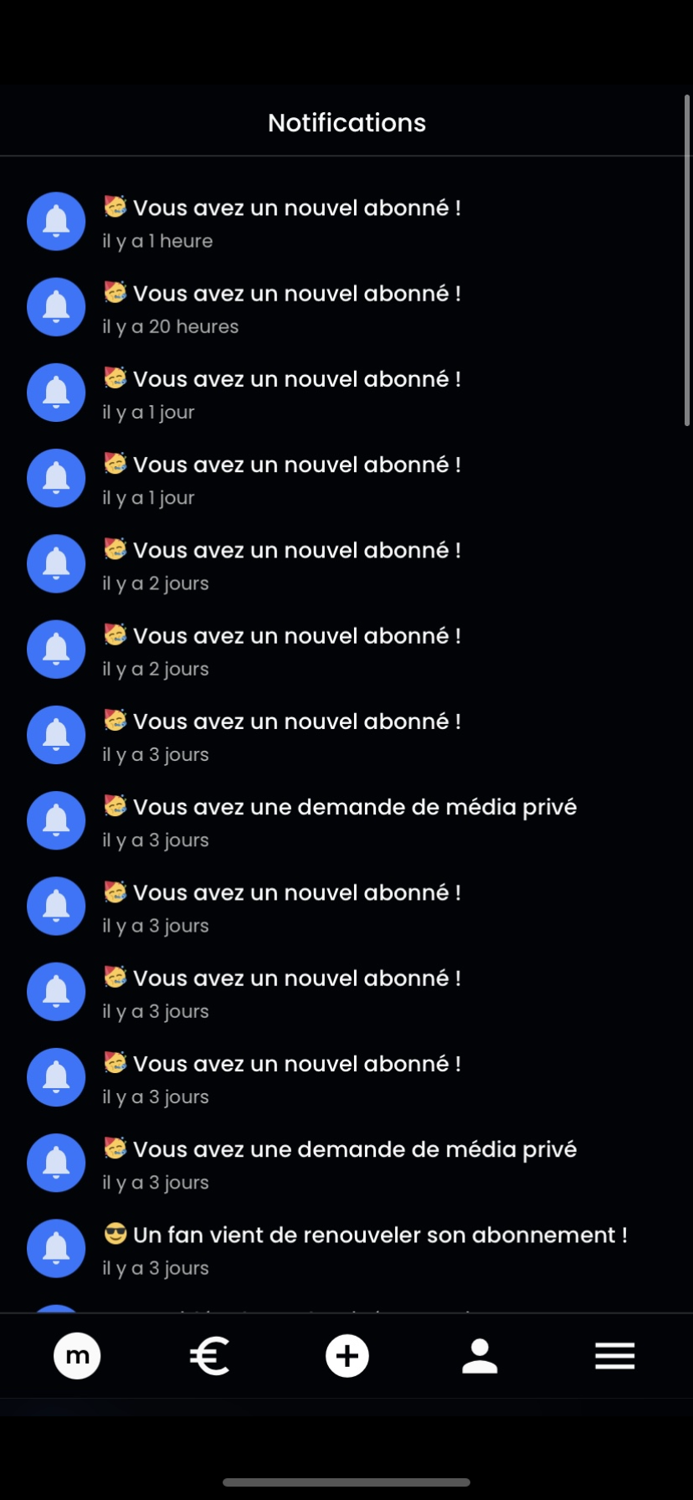Tap the plus button to create a post
This screenshot has width=693, height=1500.
pyautogui.click(x=347, y=1356)
